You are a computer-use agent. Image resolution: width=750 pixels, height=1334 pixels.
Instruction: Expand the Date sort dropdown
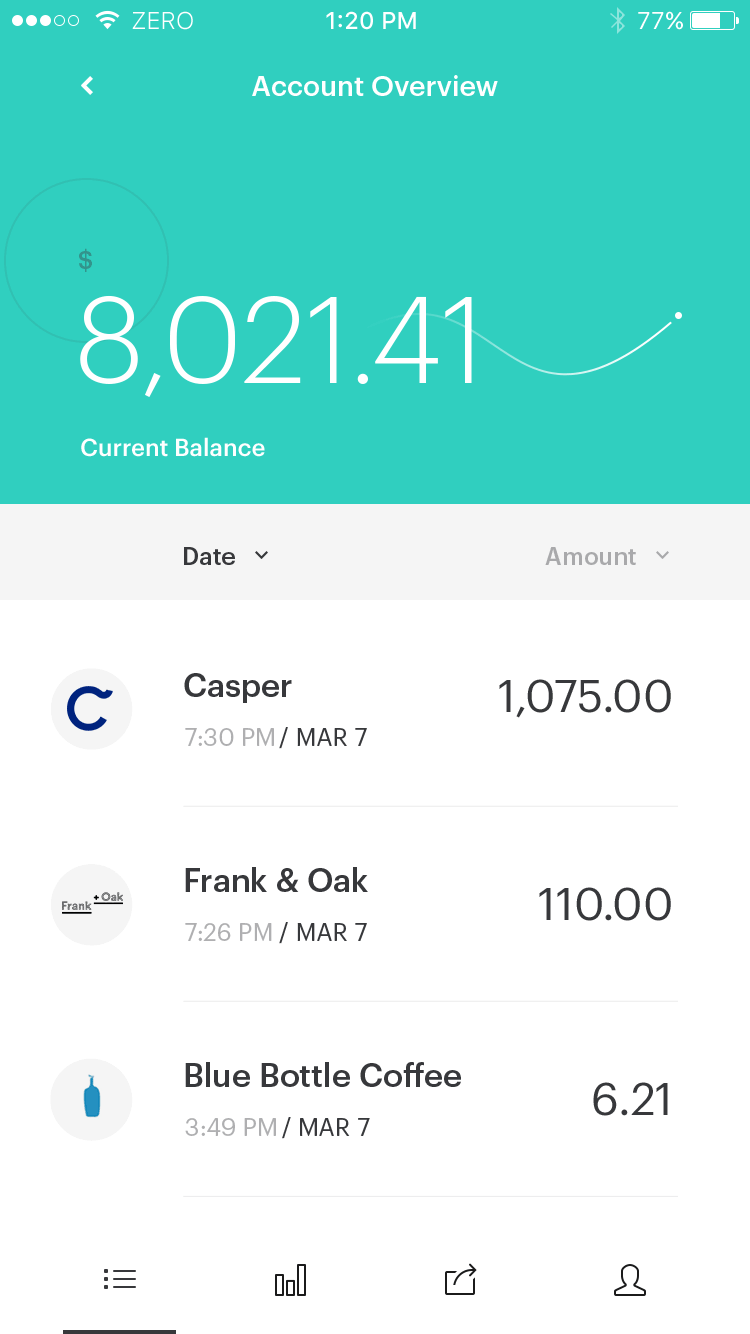point(261,556)
